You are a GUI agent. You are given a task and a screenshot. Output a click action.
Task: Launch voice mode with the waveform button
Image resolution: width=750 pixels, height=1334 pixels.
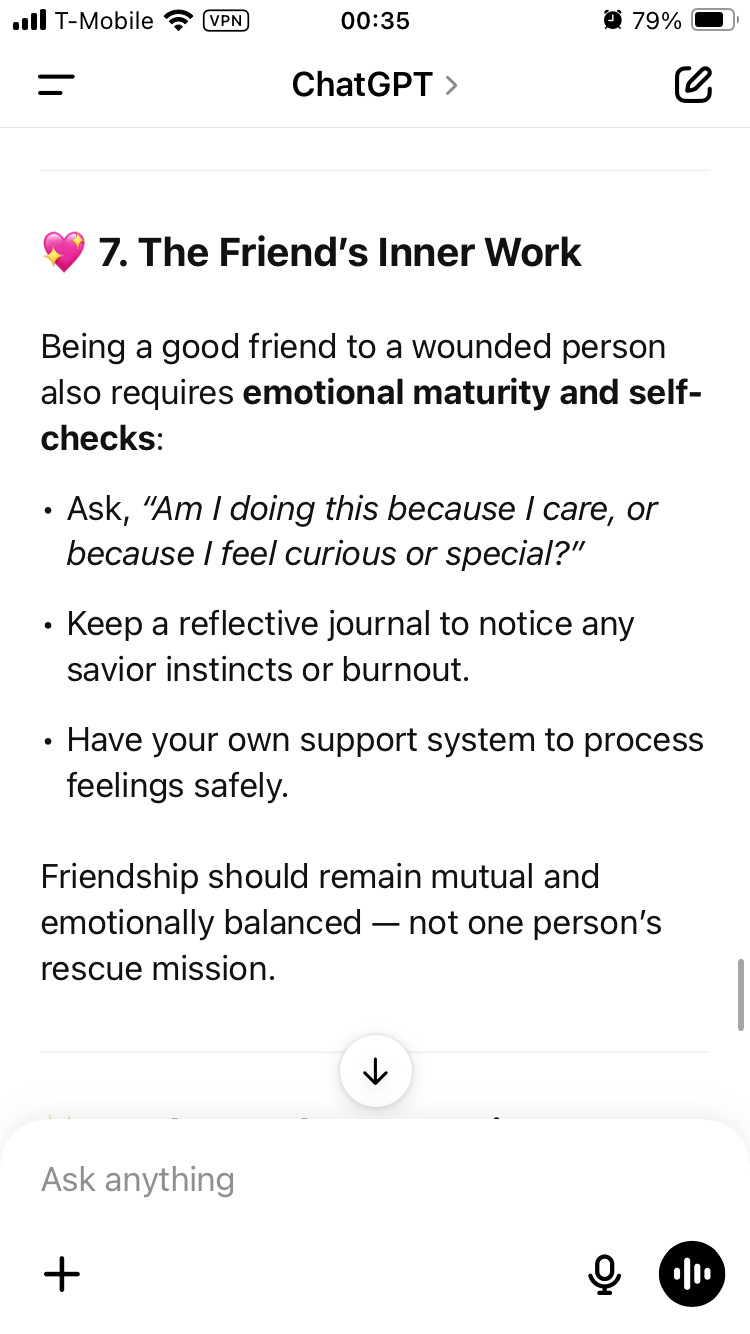pyautogui.click(x=692, y=1274)
